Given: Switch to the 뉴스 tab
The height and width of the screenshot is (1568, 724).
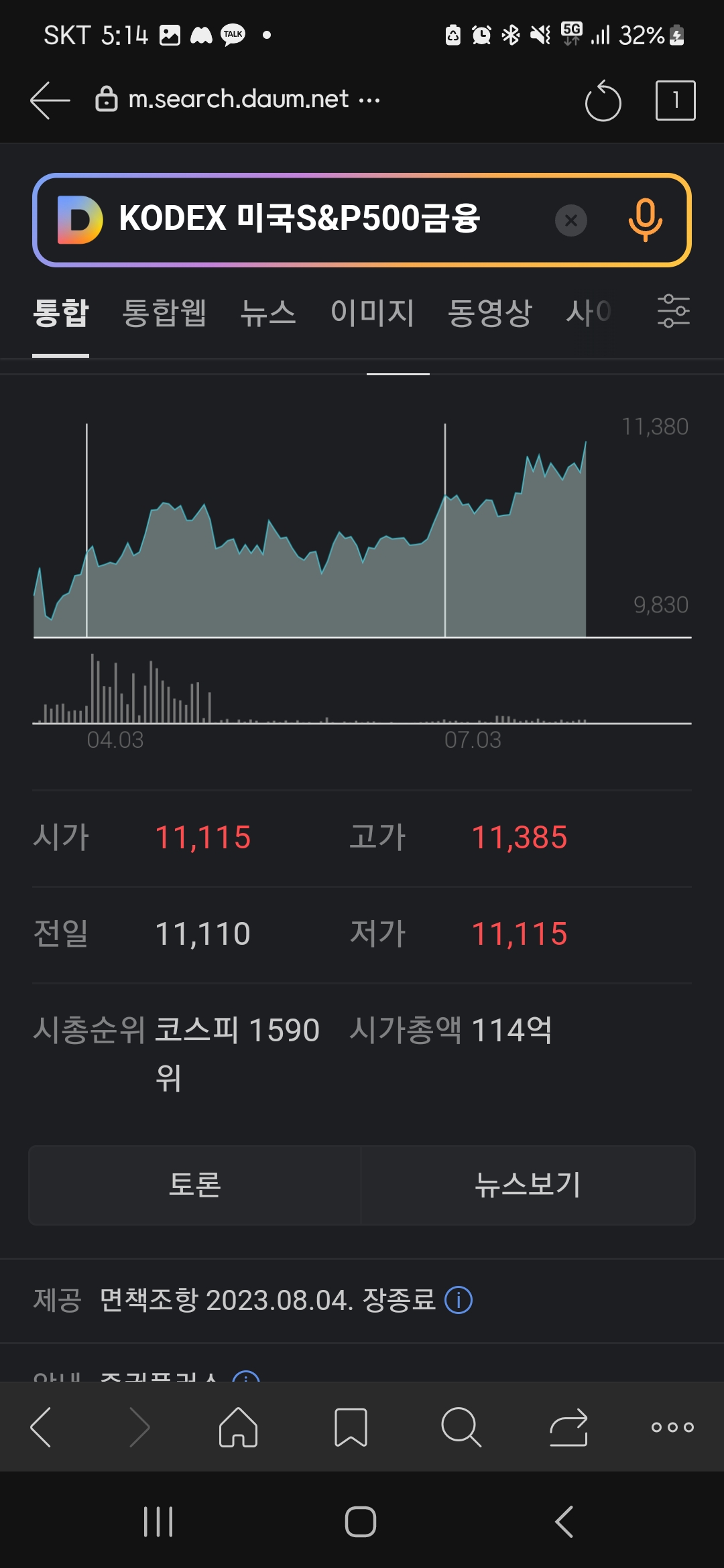Looking at the screenshot, I should [268, 313].
